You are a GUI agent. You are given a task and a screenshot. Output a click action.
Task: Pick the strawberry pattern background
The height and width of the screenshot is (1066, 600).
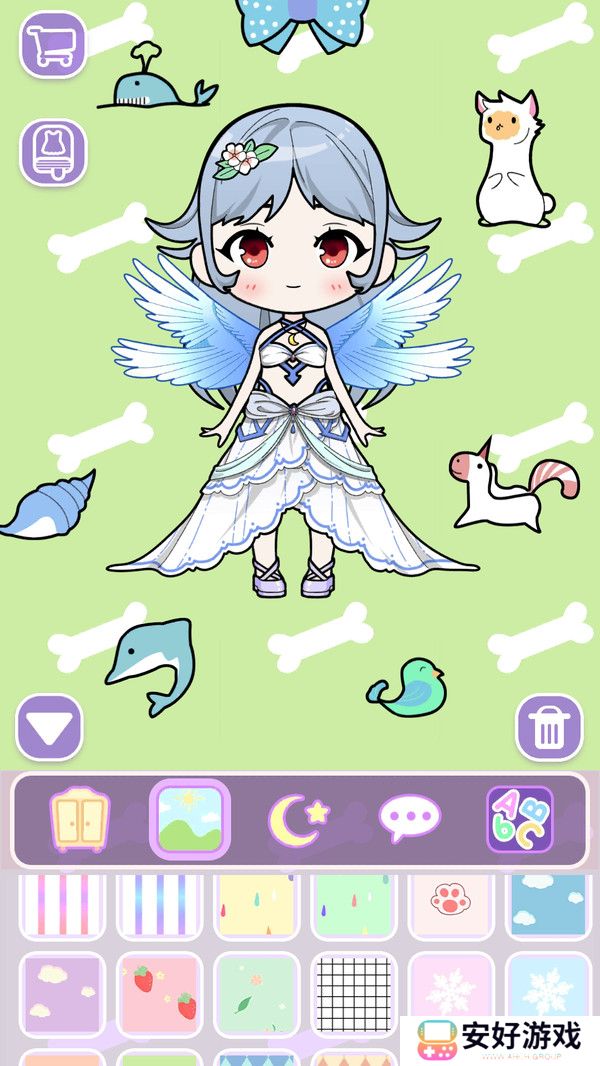tap(159, 995)
